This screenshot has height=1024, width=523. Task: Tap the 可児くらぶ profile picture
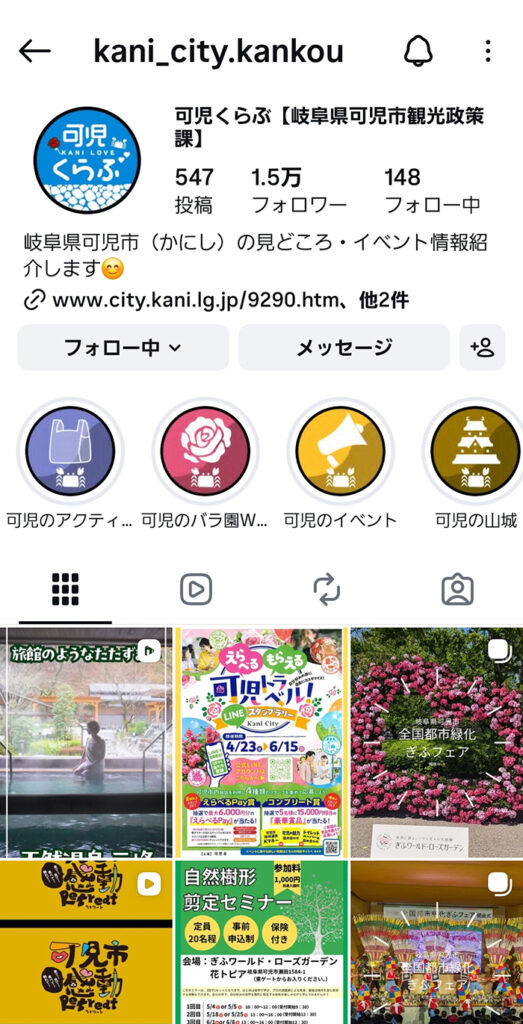point(87,161)
